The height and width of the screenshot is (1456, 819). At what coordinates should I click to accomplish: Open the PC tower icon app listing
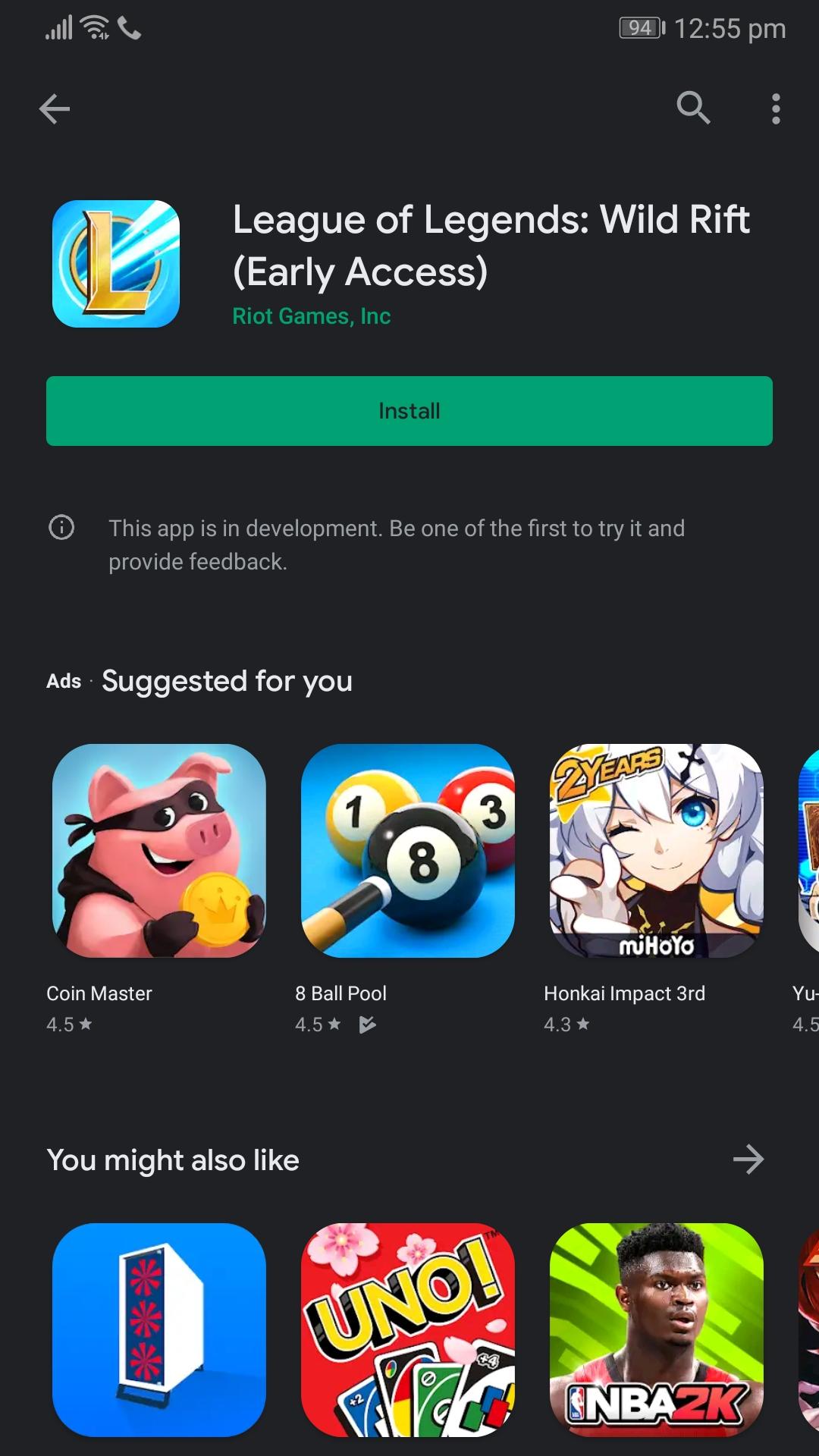[x=158, y=1329]
